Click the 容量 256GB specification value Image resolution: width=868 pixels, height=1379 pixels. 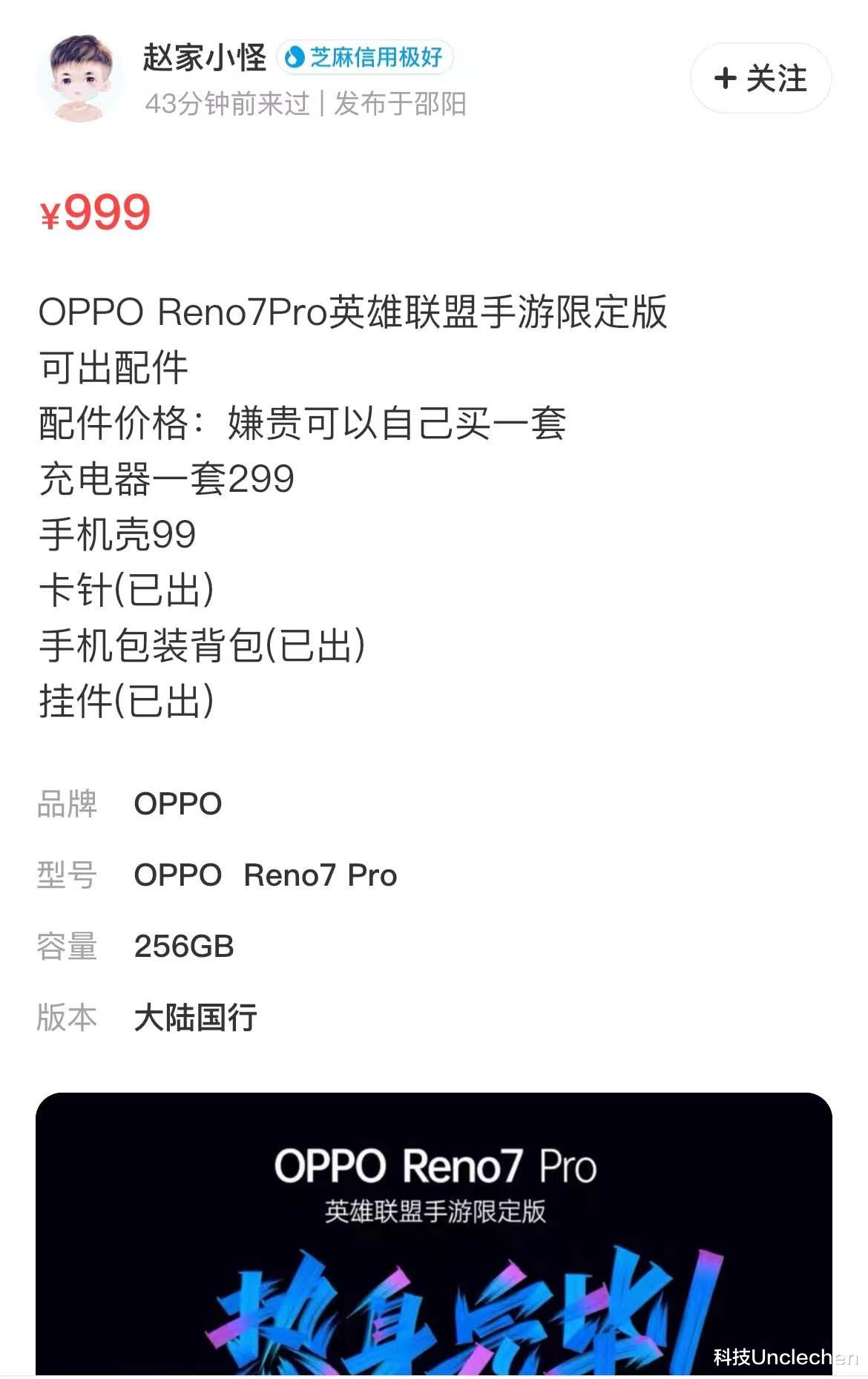[183, 947]
